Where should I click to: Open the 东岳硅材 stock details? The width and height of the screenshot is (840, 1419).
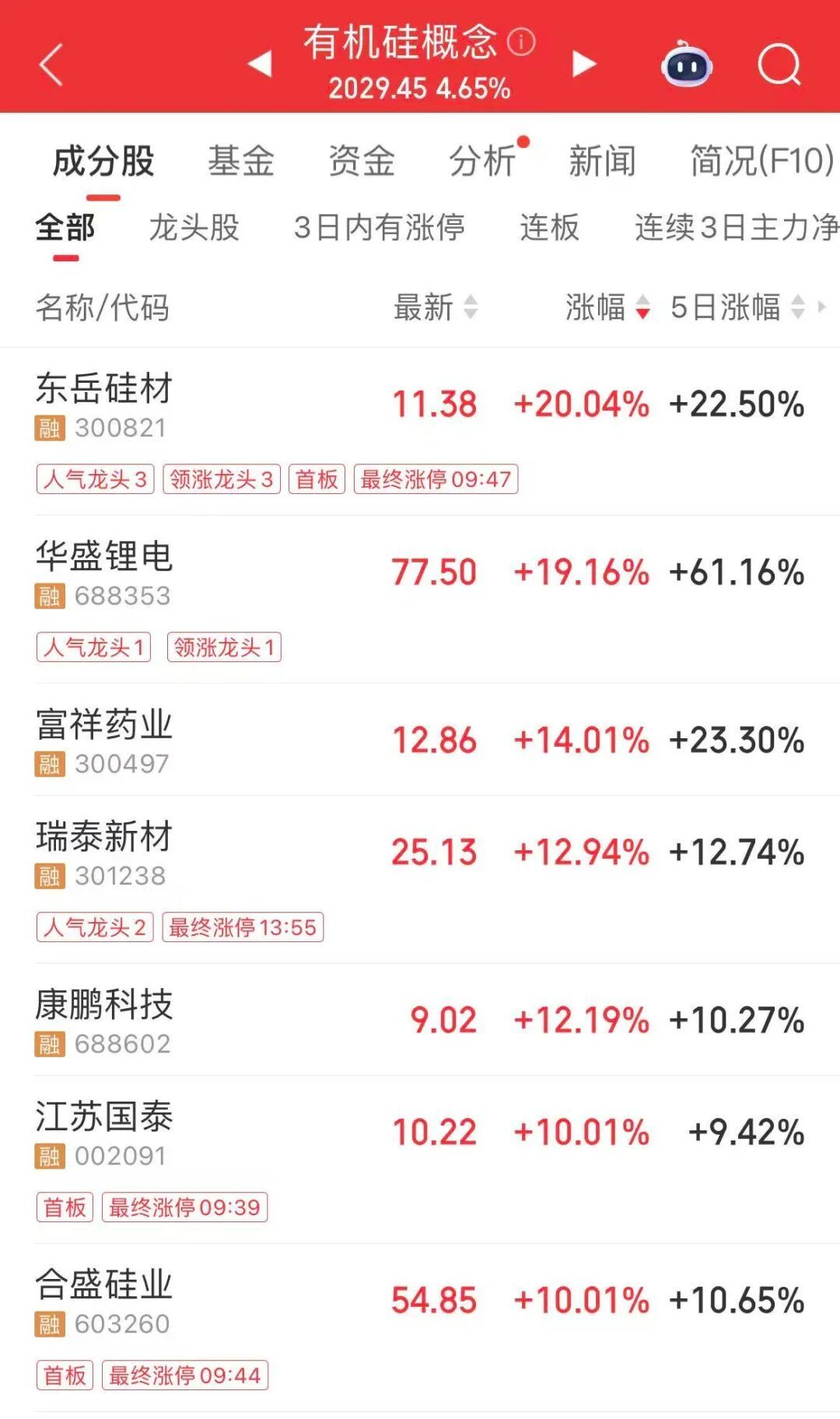point(104,389)
